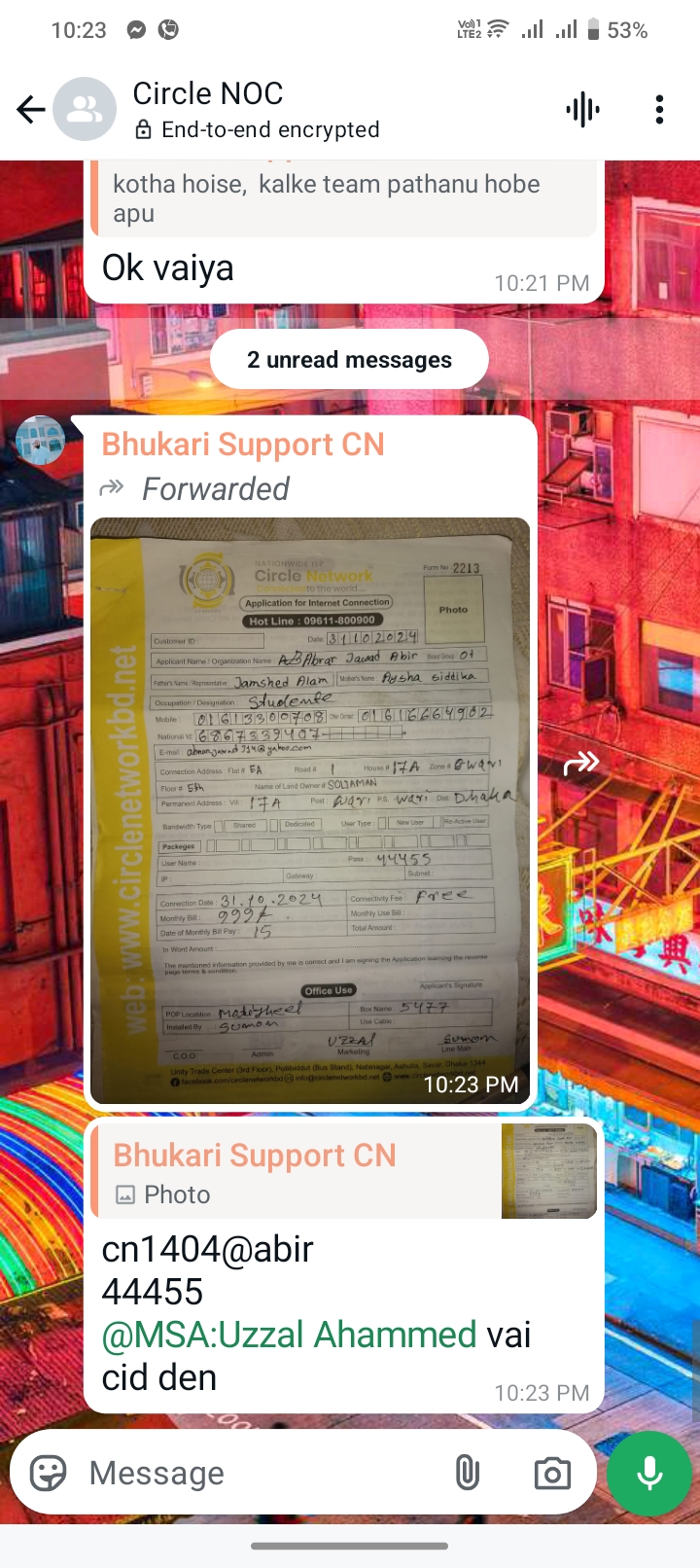Forward the photo using the arrow icon
Viewport: 700px width, 1568px height.
[x=581, y=764]
